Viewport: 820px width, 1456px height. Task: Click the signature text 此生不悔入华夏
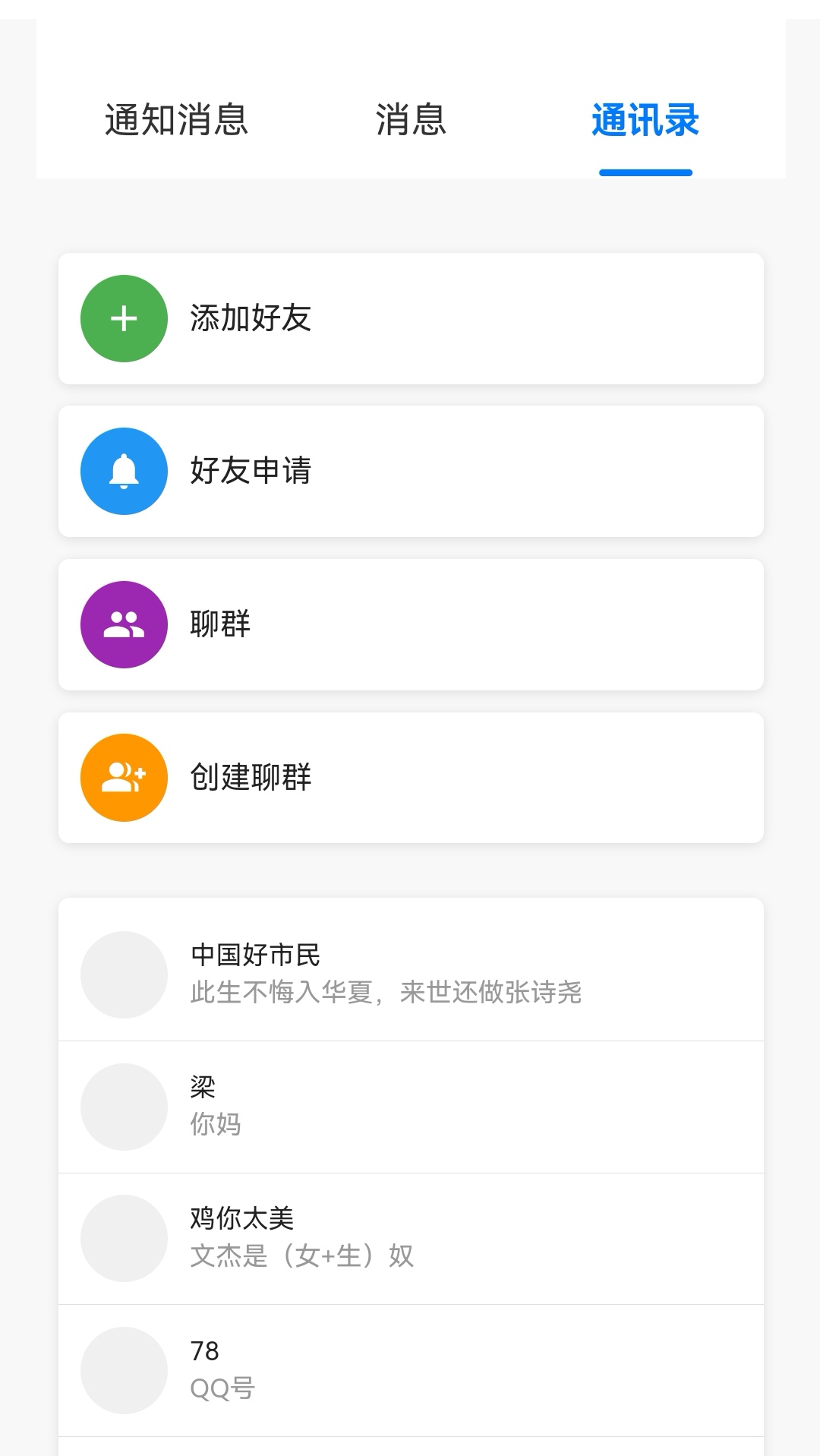[386, 993]
